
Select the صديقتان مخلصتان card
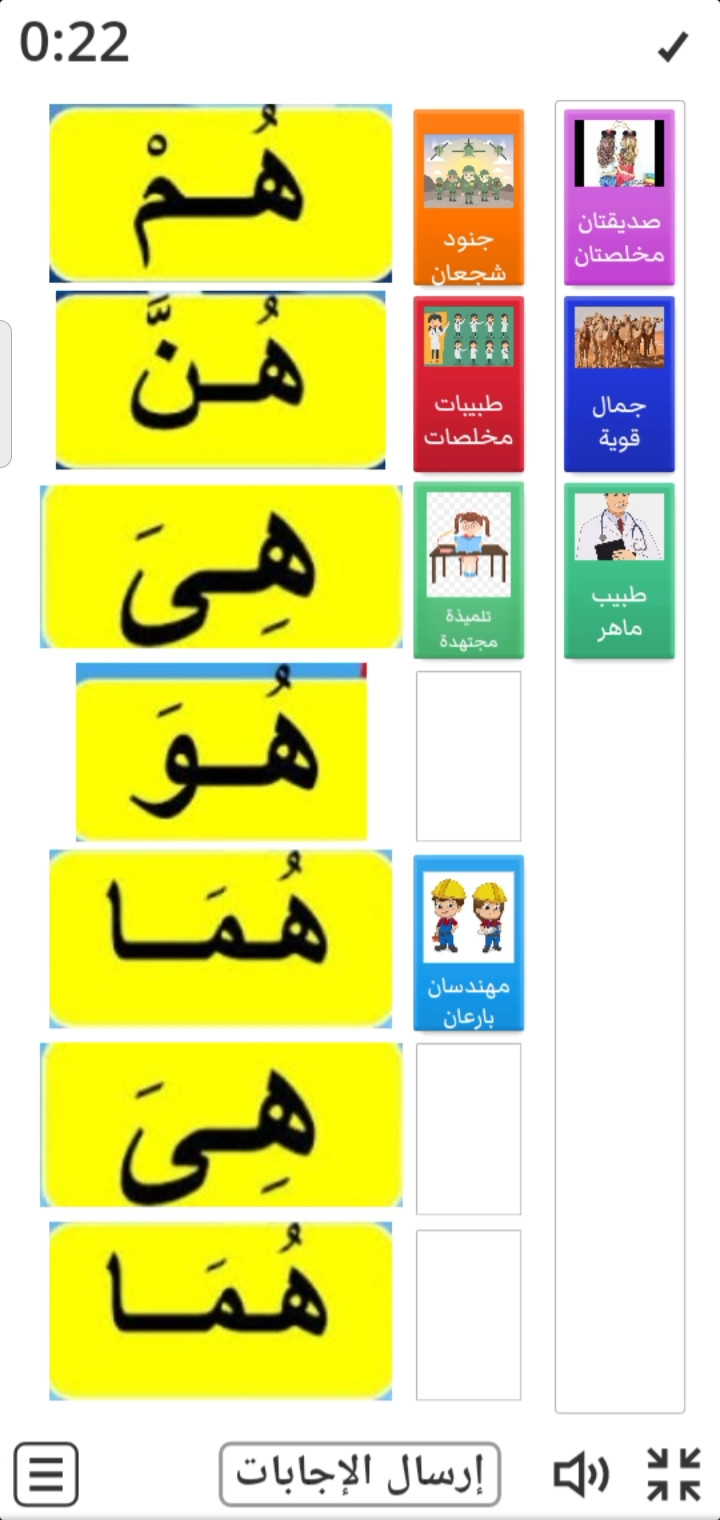point(619,197)
